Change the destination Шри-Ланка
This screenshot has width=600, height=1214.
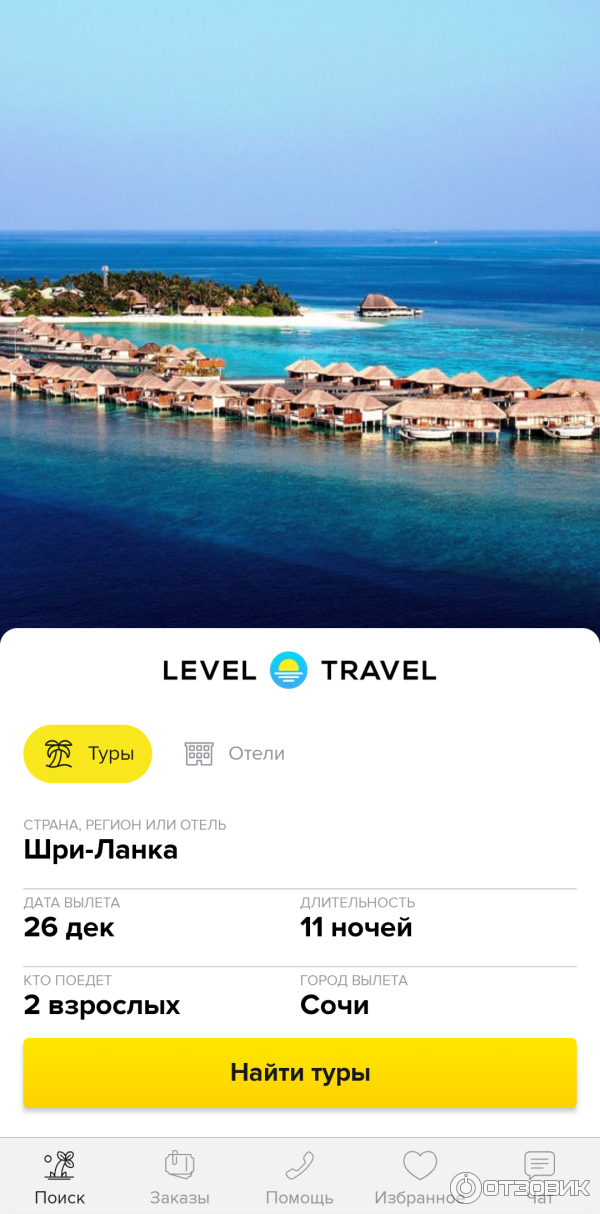coord(101,850)
